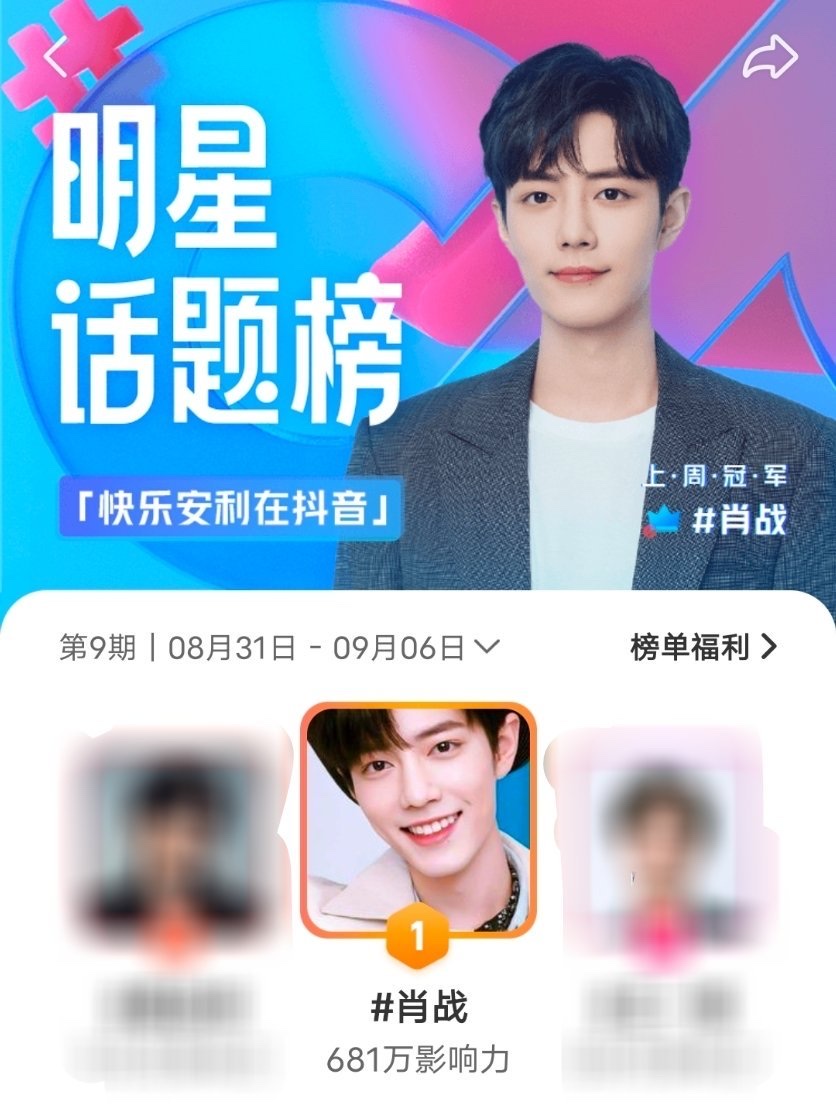Expand the 第9期 date range dropdown
Viewport: 836px width, 1117px height.
(x=485, y=647)
